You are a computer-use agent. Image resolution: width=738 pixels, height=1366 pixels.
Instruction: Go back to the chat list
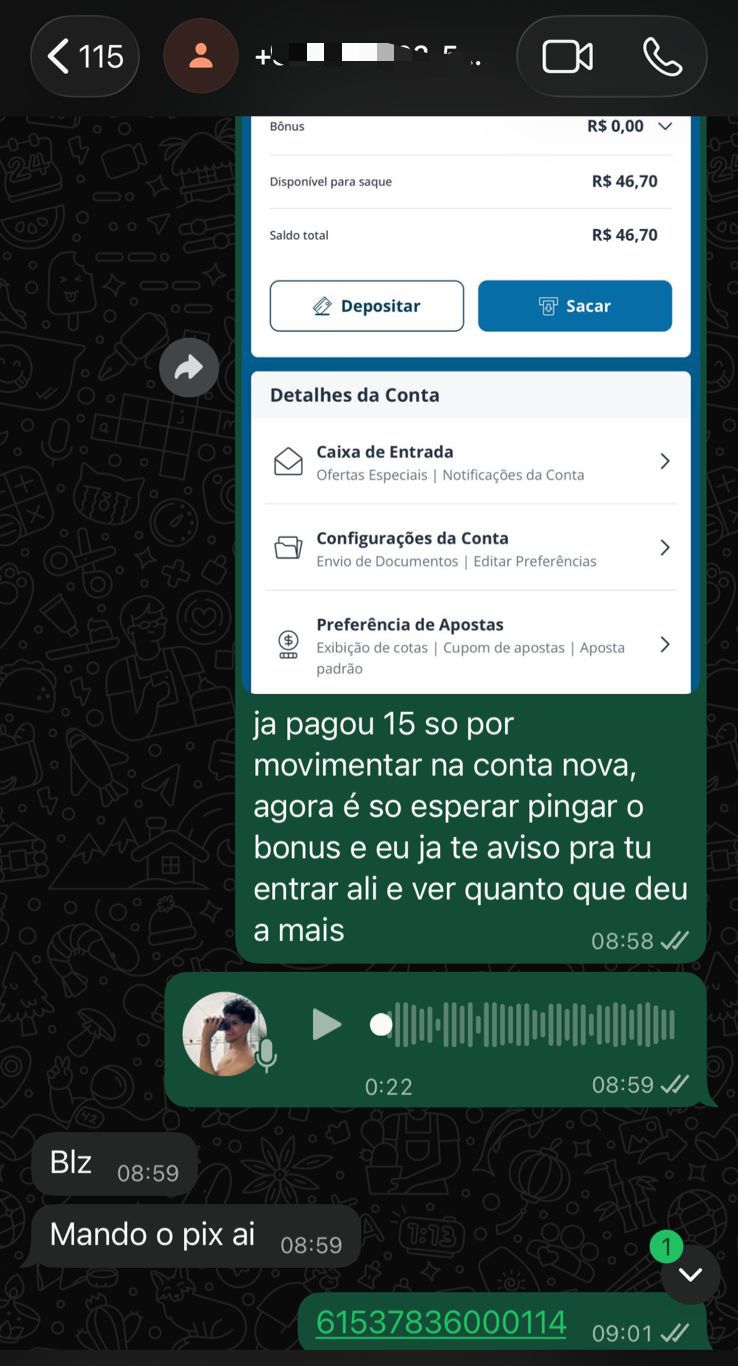tap(84, 56)
